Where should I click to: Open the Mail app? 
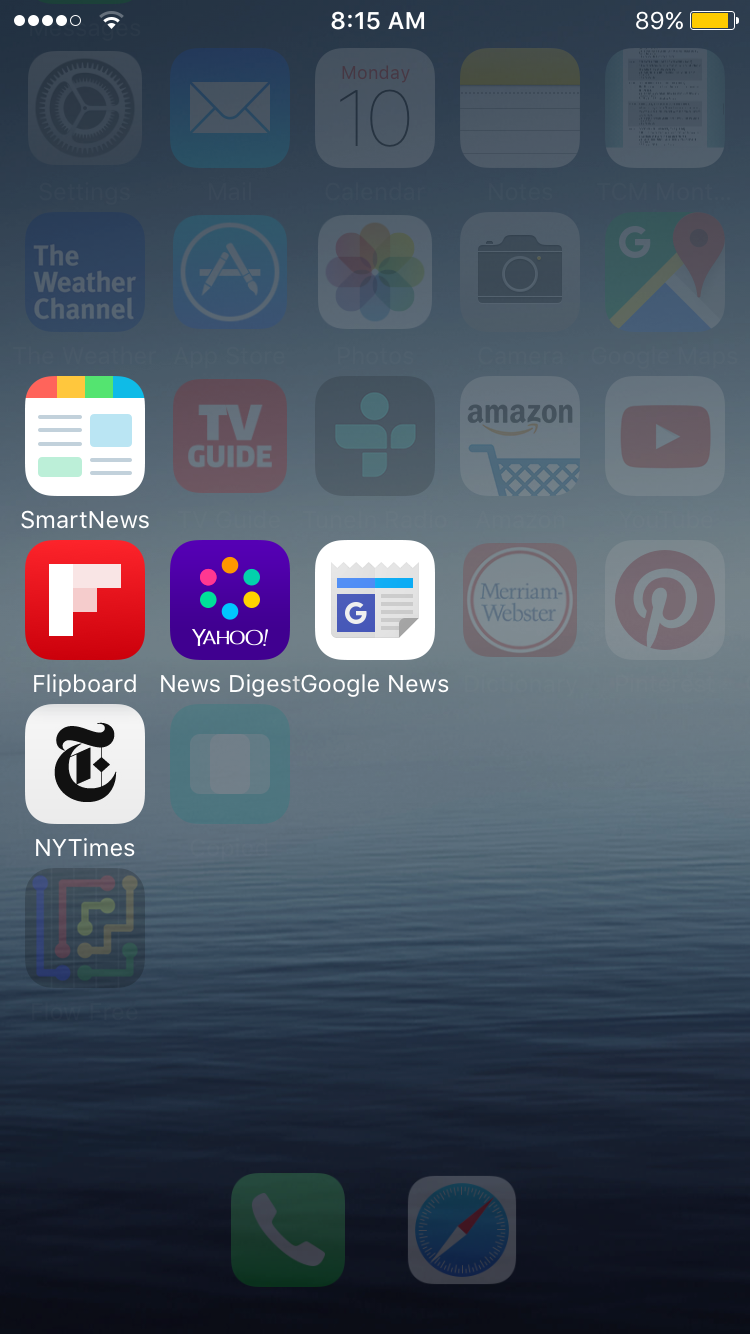click(230, 108)
